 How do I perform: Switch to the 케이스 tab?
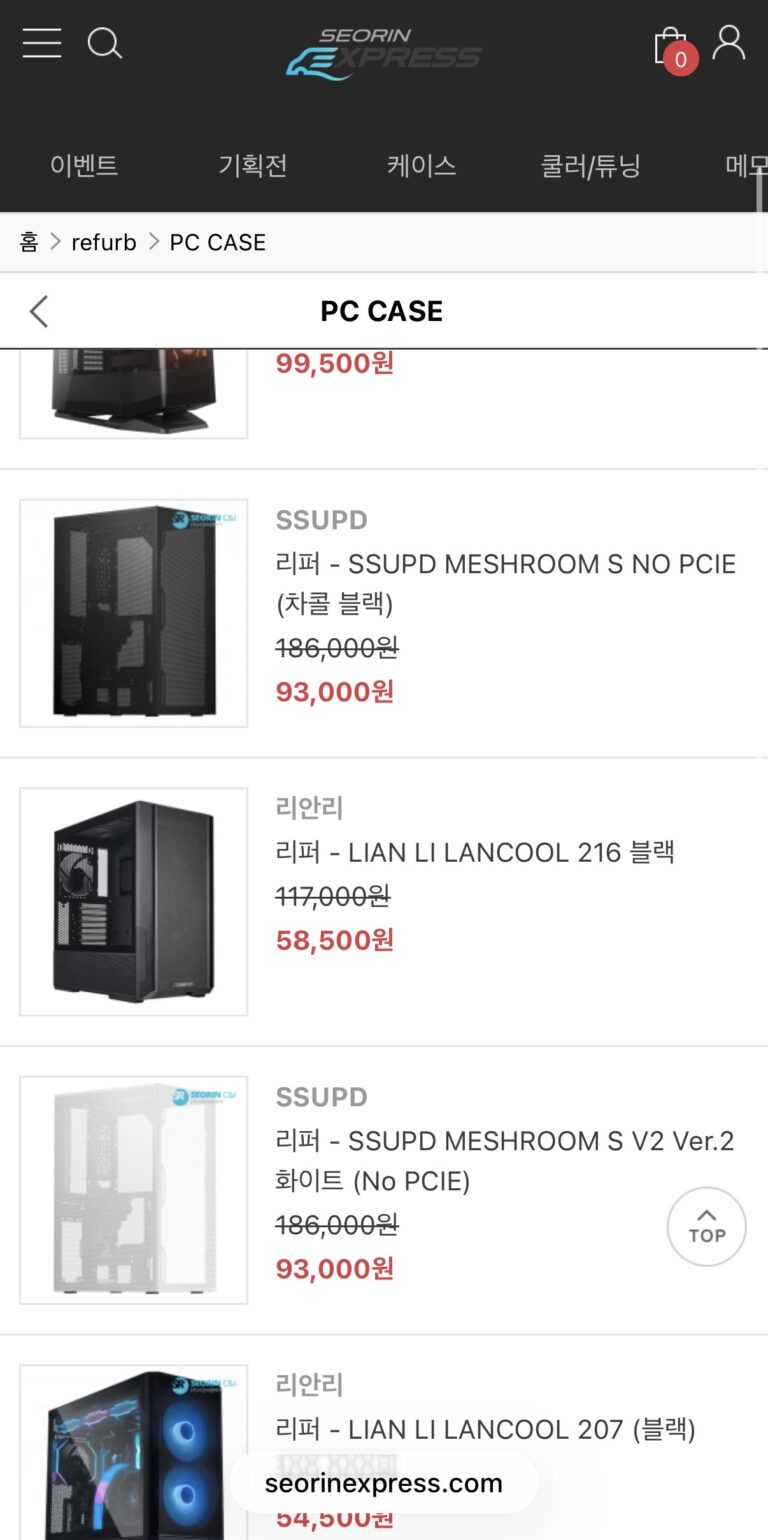tap(422, 165)
